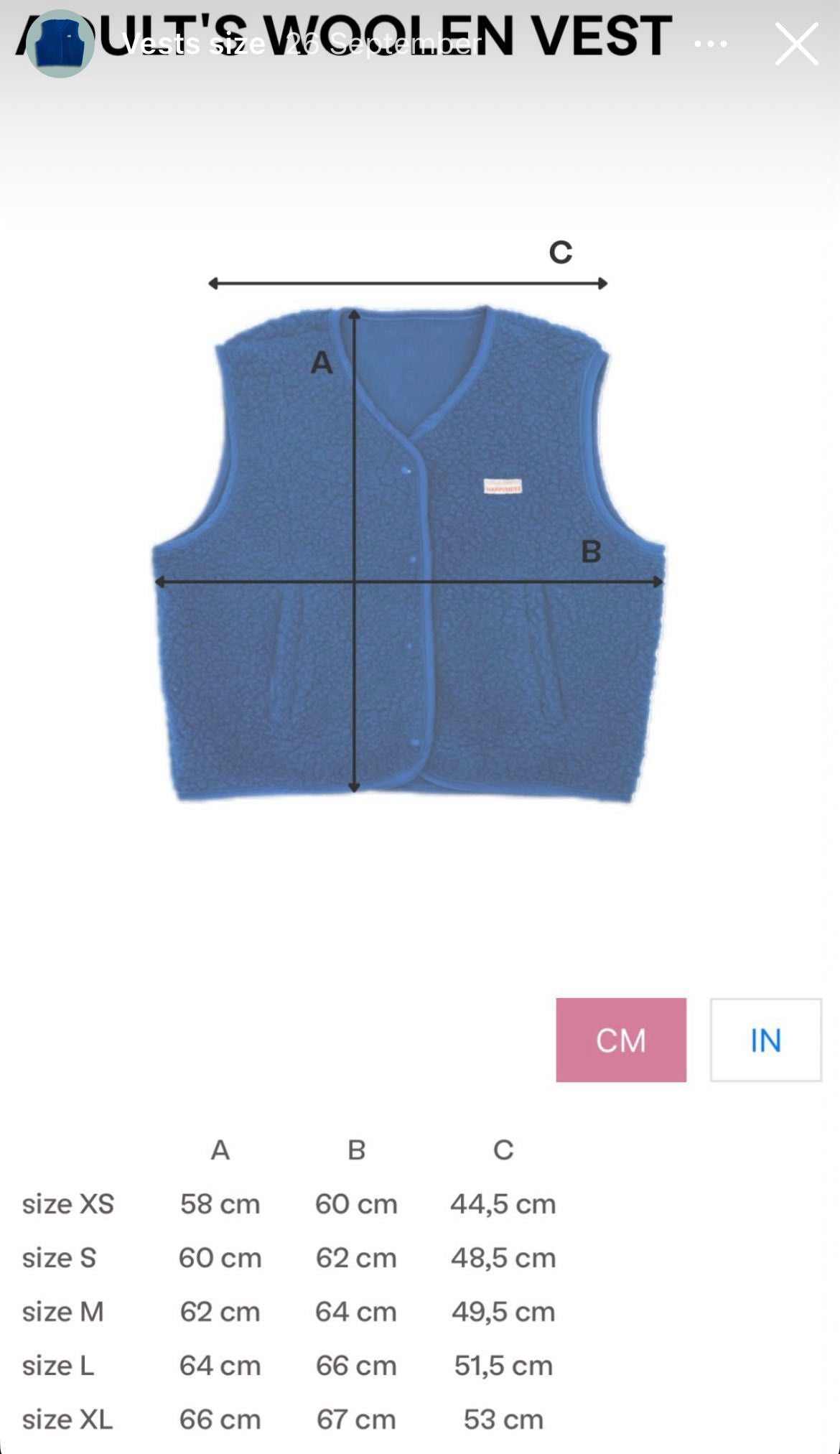Open the profile via the vest avatar
Viewport: 840px width, 1454px height.
click(60, 45)
